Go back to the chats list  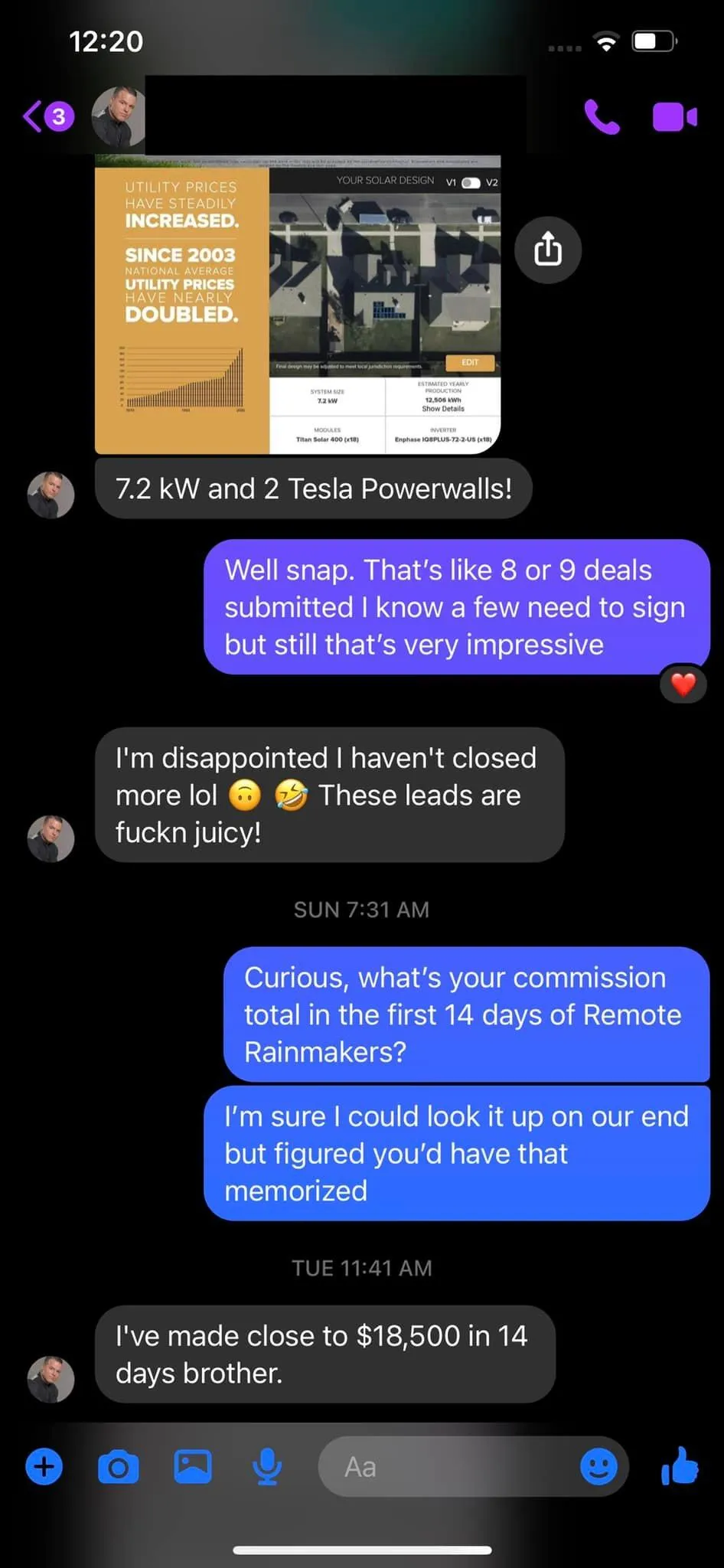47,117
